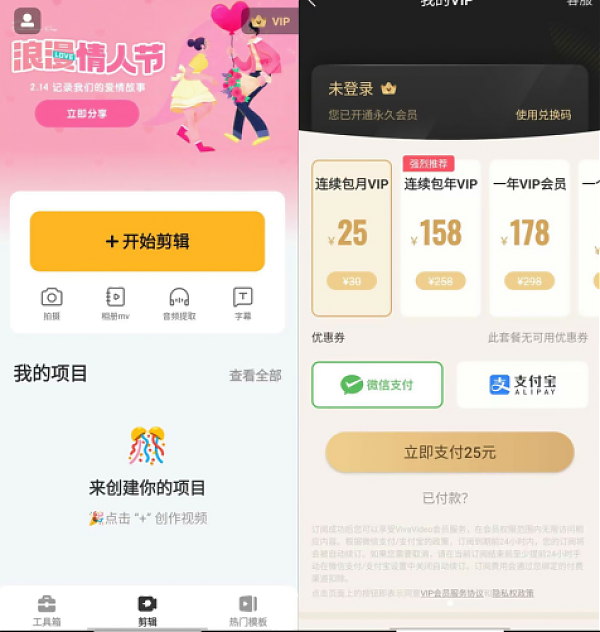Tap 立即分享 on the Valentine banner

click(x=87, y=114)
